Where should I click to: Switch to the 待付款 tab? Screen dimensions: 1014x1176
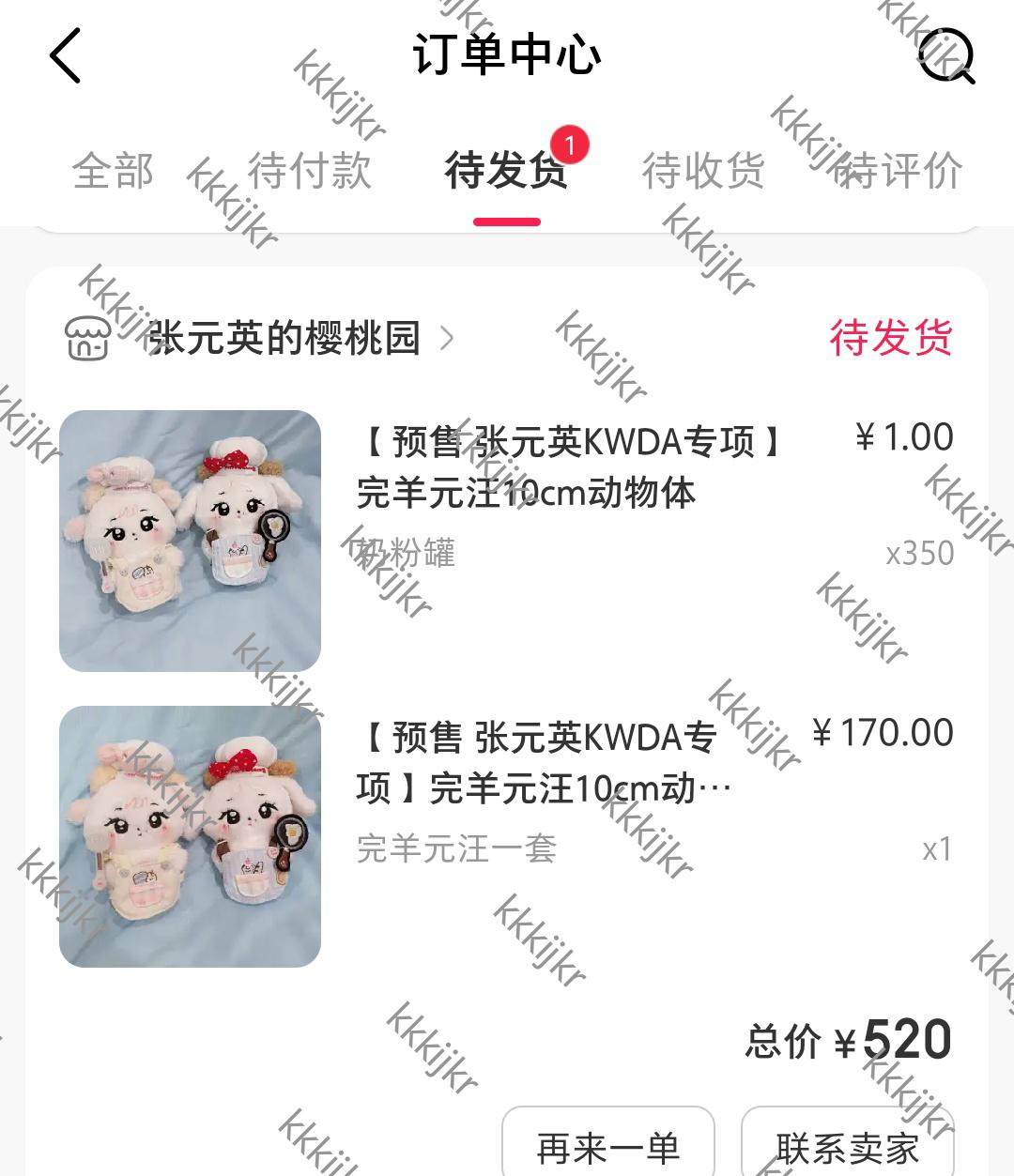click(310, 172)
